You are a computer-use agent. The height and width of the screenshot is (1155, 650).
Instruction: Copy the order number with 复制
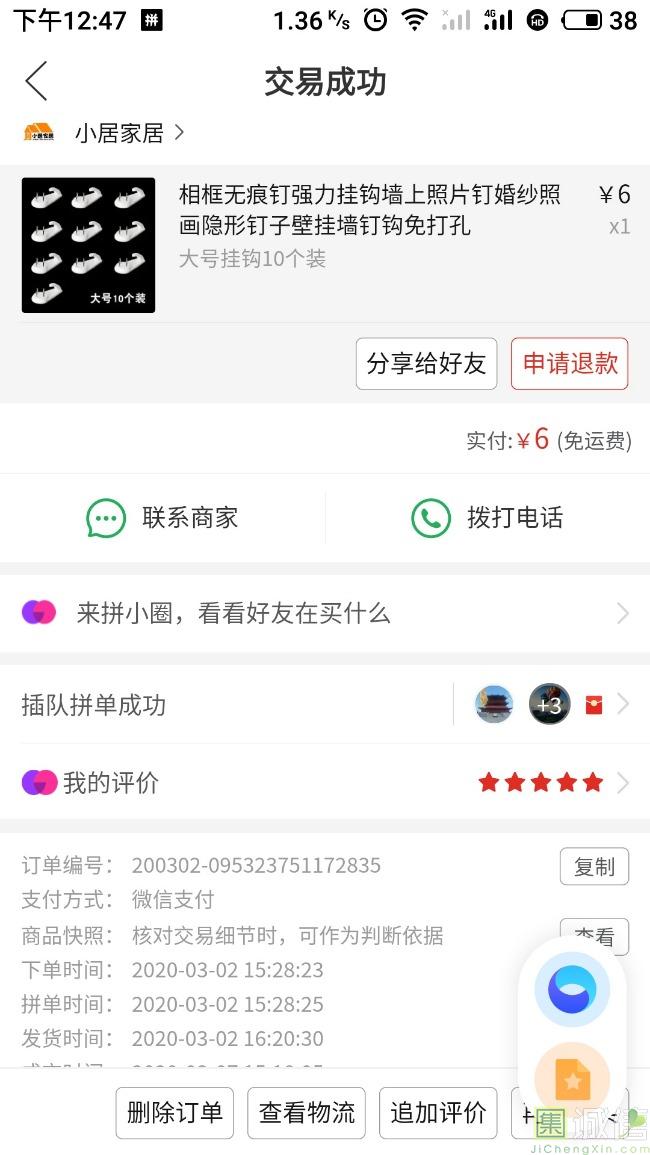pyautogui.click(x=594, y=866)
